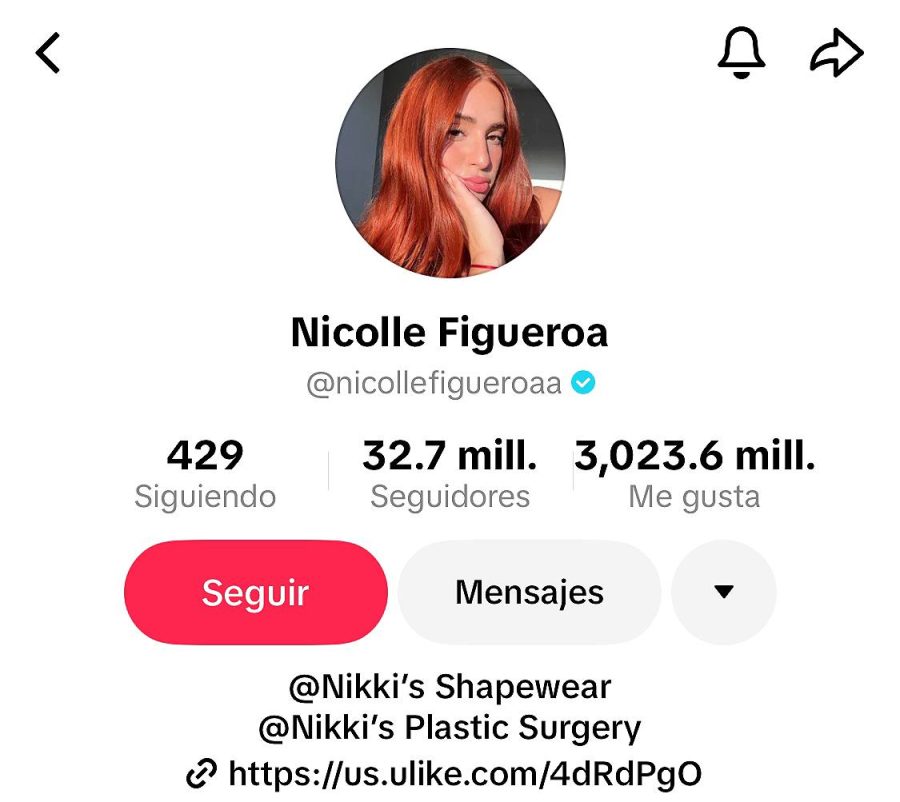Open the @Nikki's Plastic Surgery mention
Image resolution: width=900 pixels, height=802 pixels.
click(450, 728)
